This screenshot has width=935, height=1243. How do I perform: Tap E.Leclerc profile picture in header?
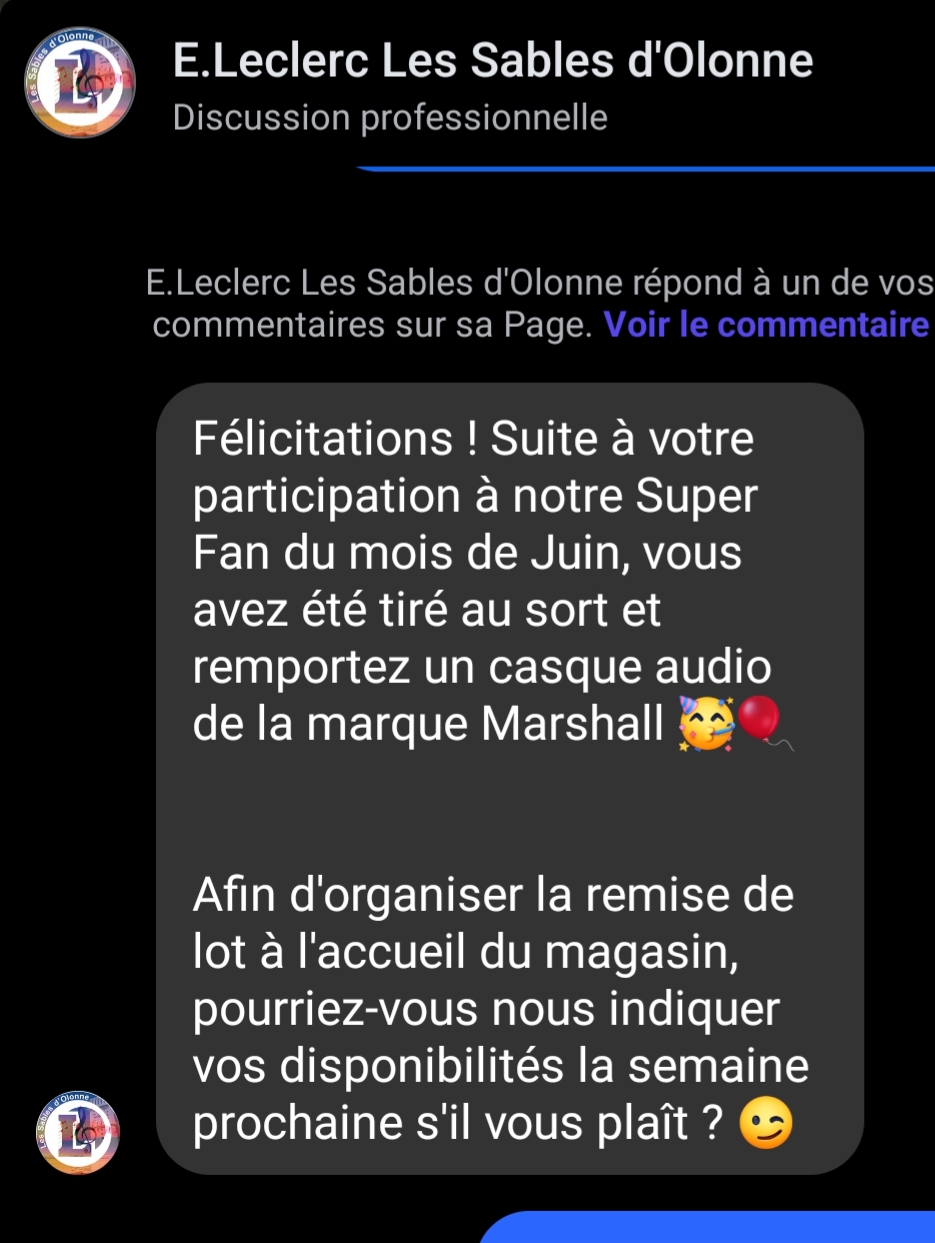[80, 82]
